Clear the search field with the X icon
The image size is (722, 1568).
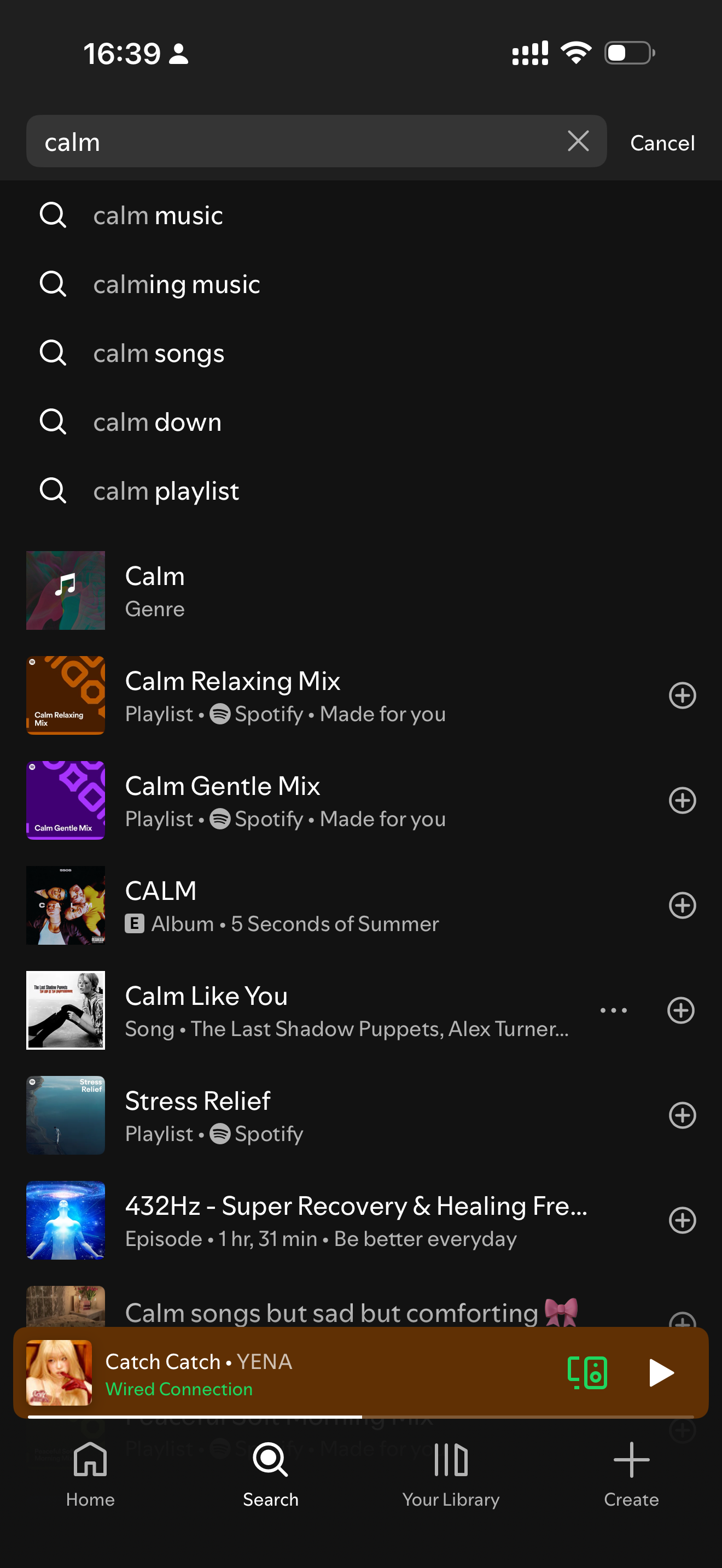578,141
